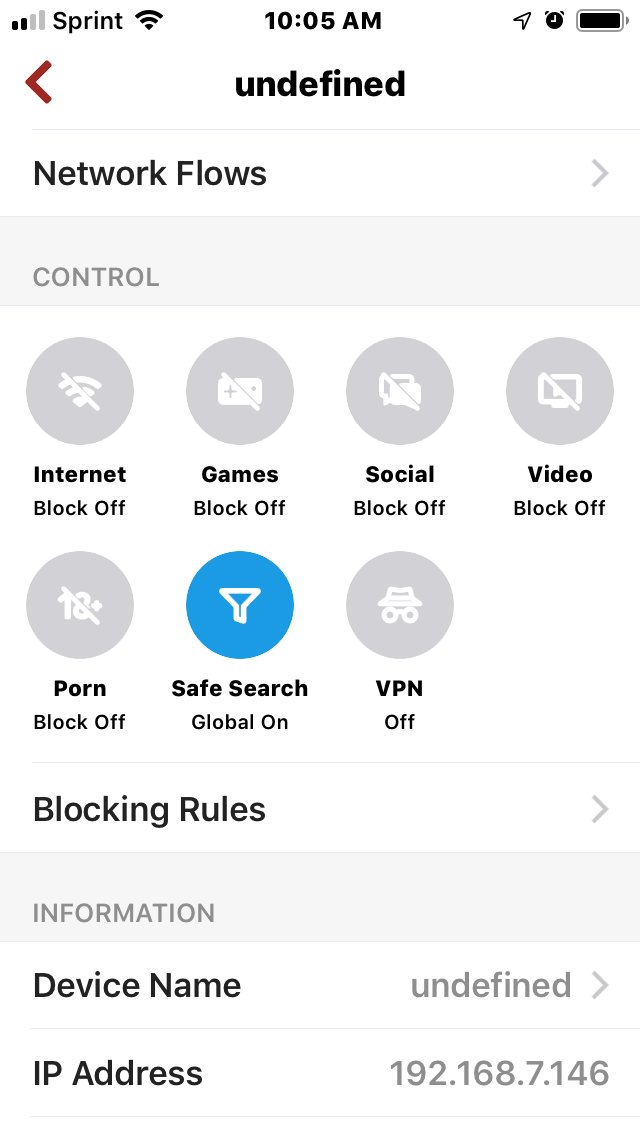Toggle the Internet block
The image size is (640, 1136).
tap(80, 391)
